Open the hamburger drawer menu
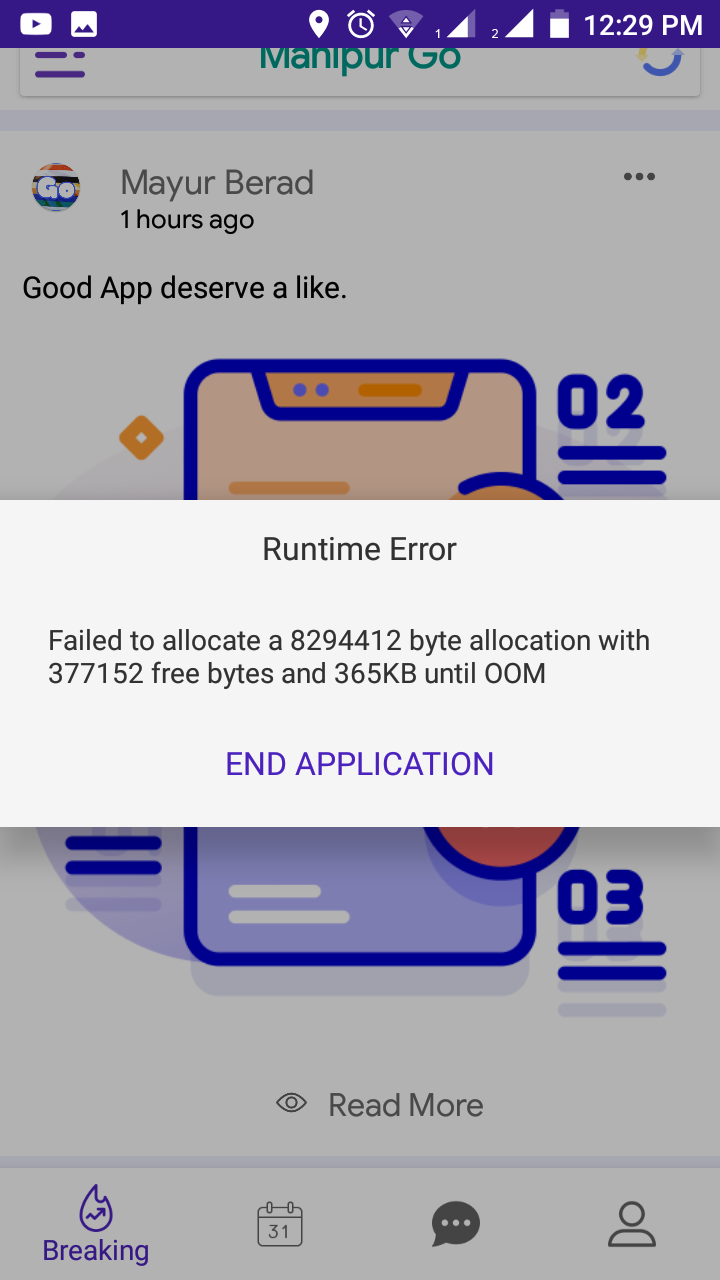 [x=60, y=63]
